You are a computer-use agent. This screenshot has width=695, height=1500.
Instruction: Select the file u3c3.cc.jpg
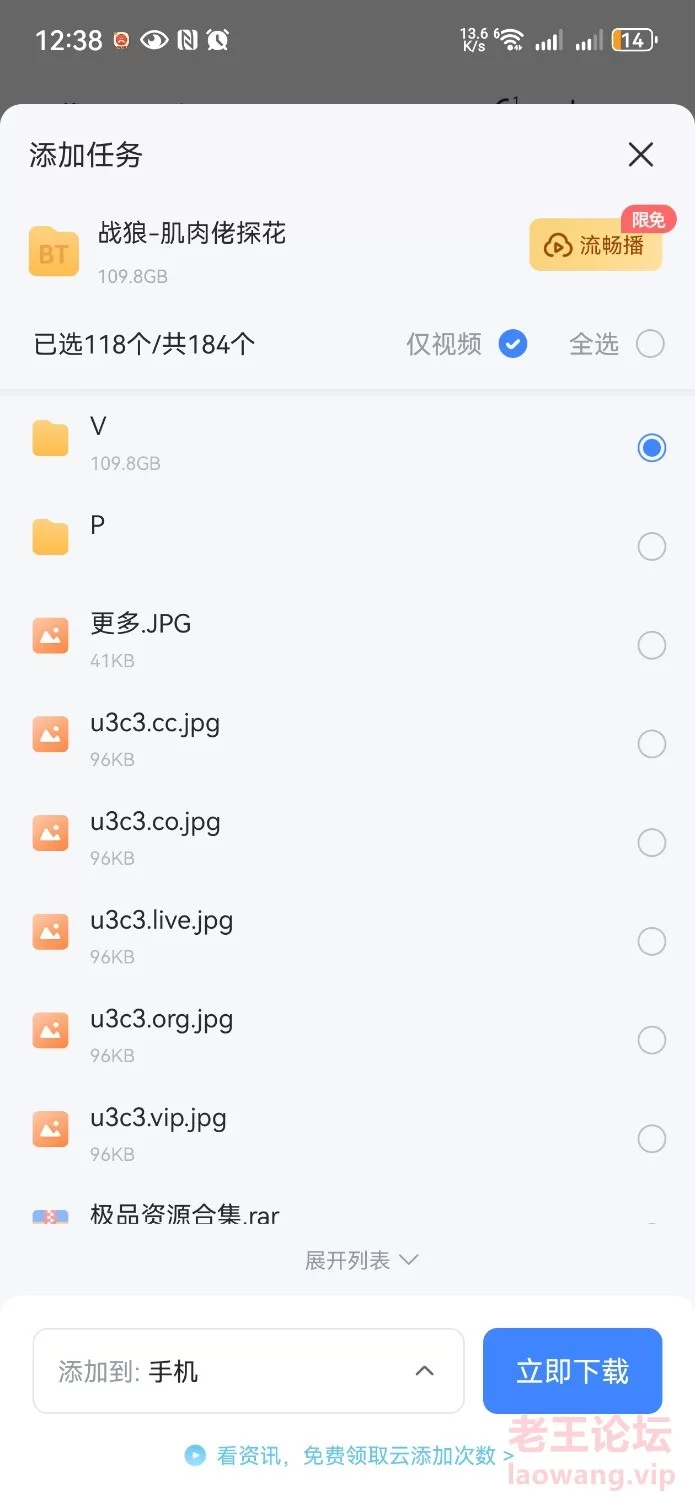652,744
